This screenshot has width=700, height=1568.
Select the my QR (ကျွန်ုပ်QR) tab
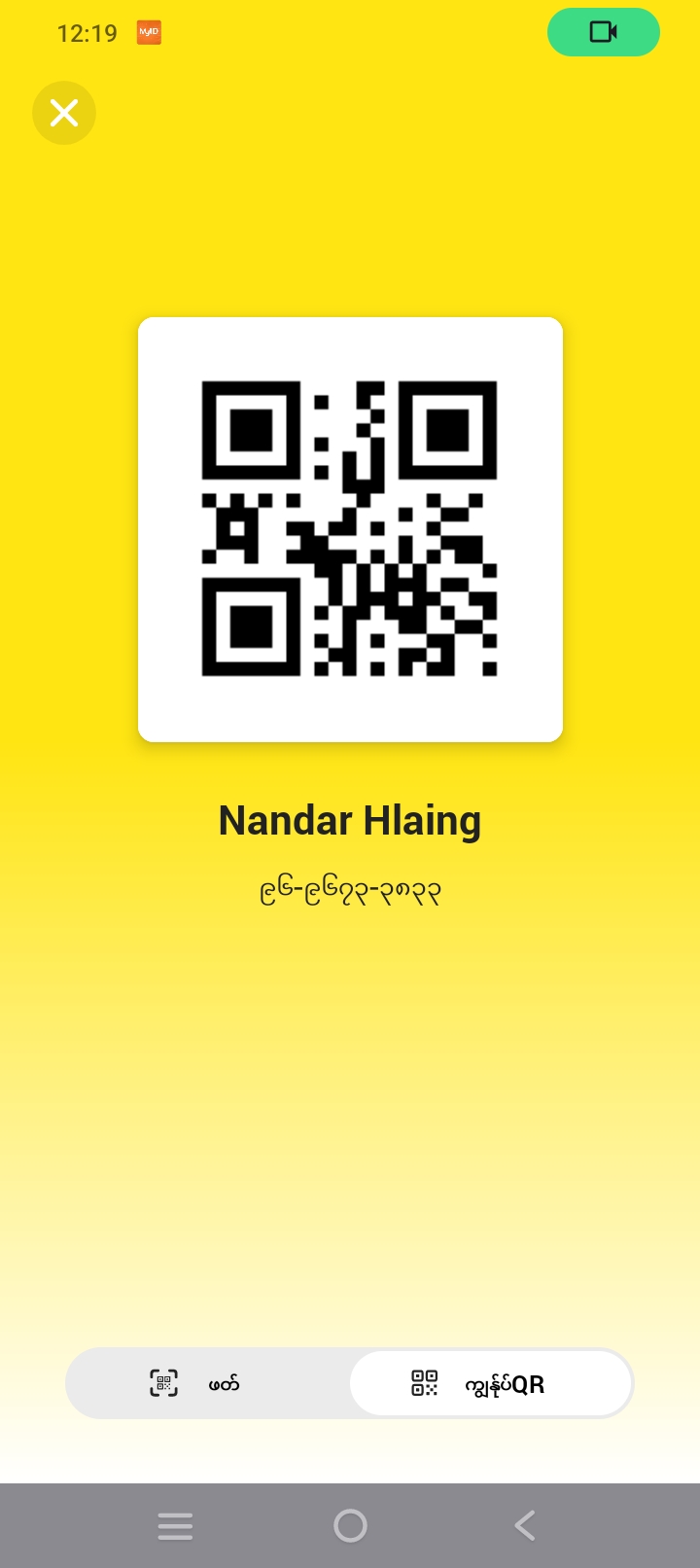click(x=491, y=1383)
